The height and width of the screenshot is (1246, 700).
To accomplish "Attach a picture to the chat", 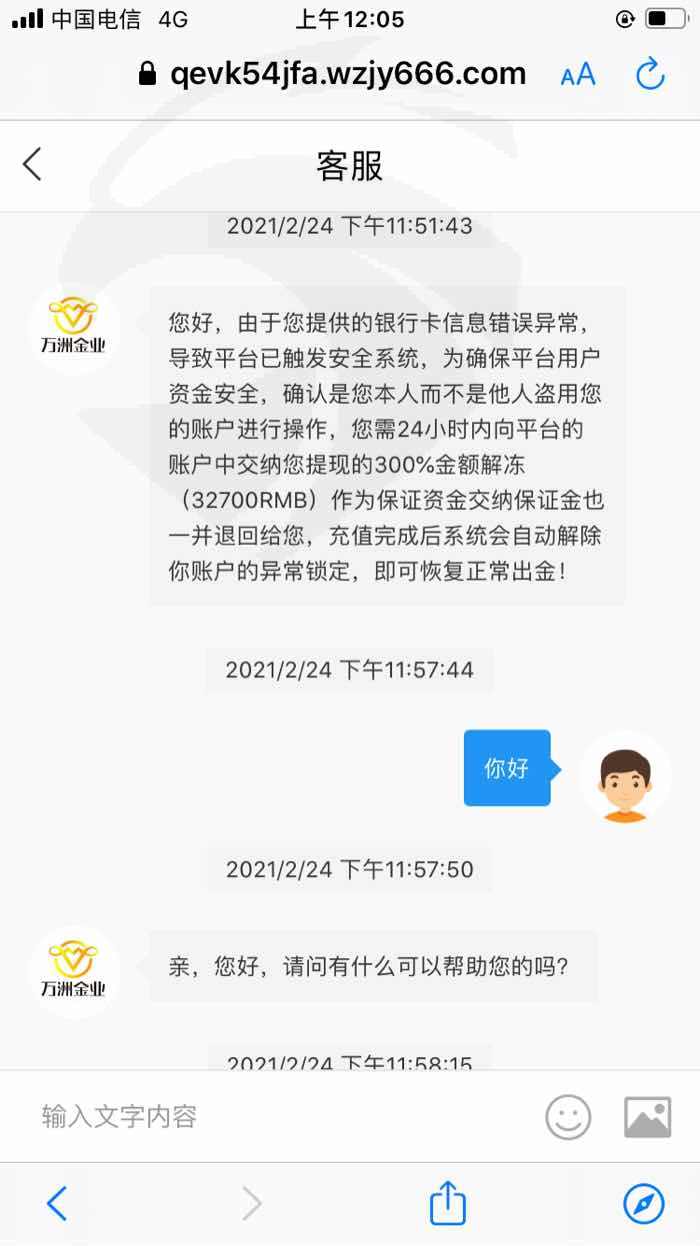I will click(647, 1117).
